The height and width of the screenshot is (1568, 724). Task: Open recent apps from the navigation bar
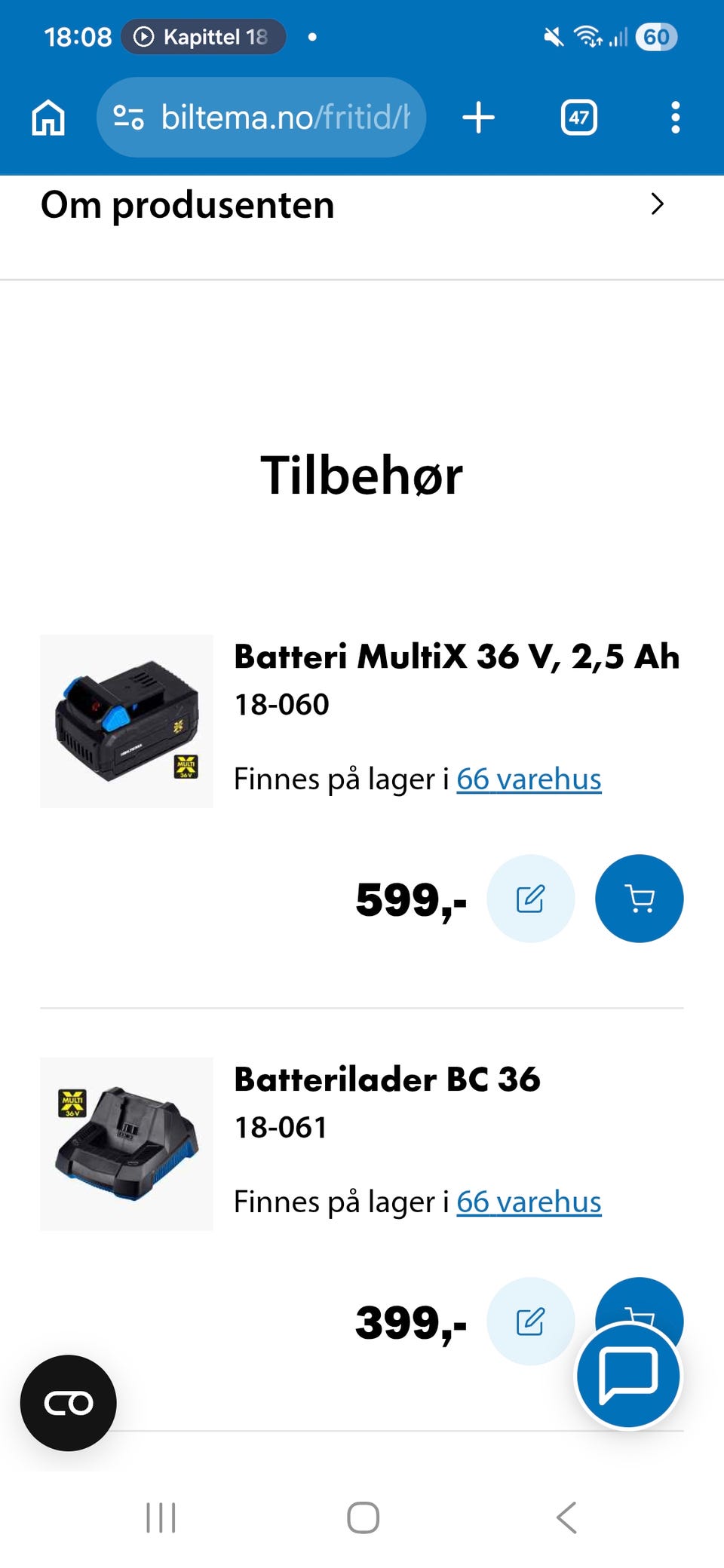point(161,1517)
